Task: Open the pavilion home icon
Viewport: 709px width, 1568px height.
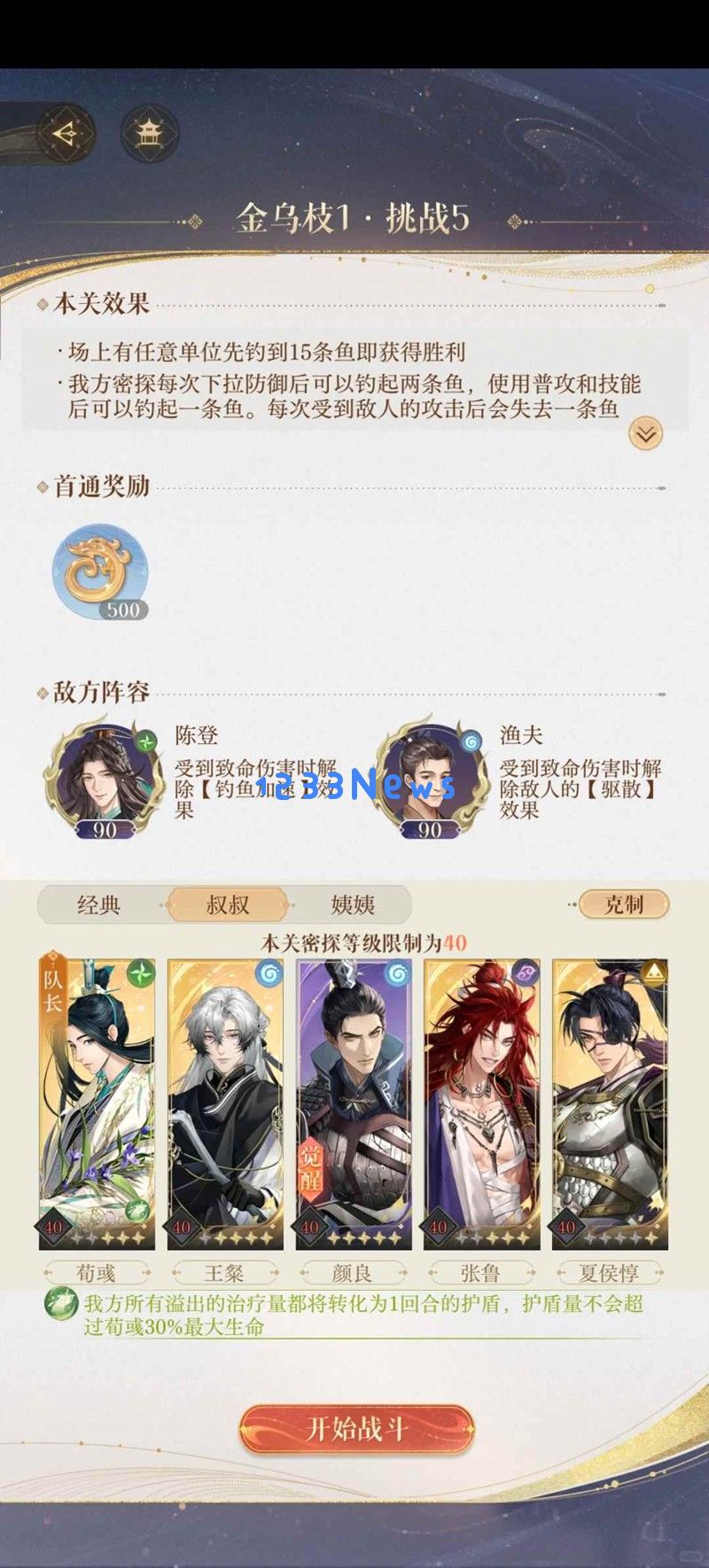Action: 149,134
